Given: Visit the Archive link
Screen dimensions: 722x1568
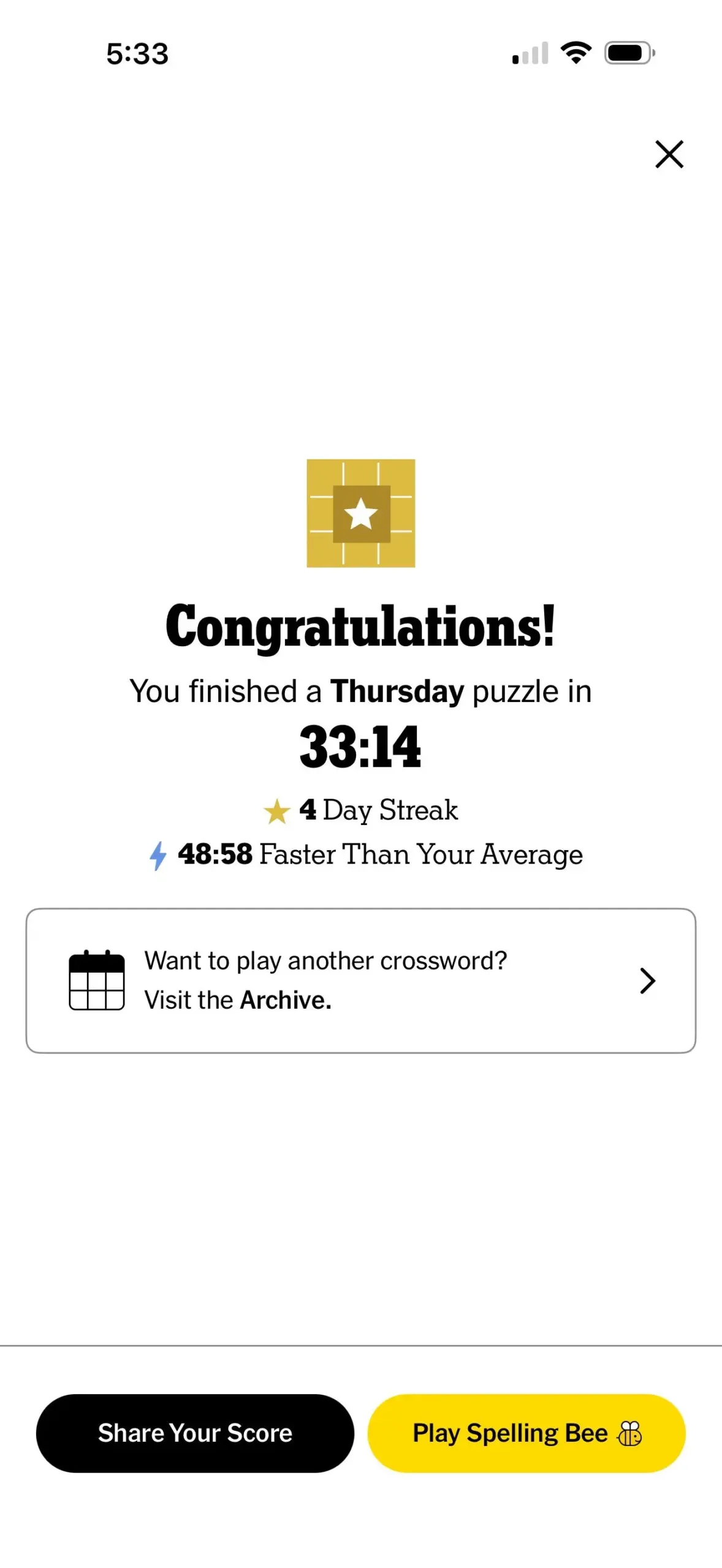Looking at the screenshot, I should pyautogui.click(x=285, y=999).
